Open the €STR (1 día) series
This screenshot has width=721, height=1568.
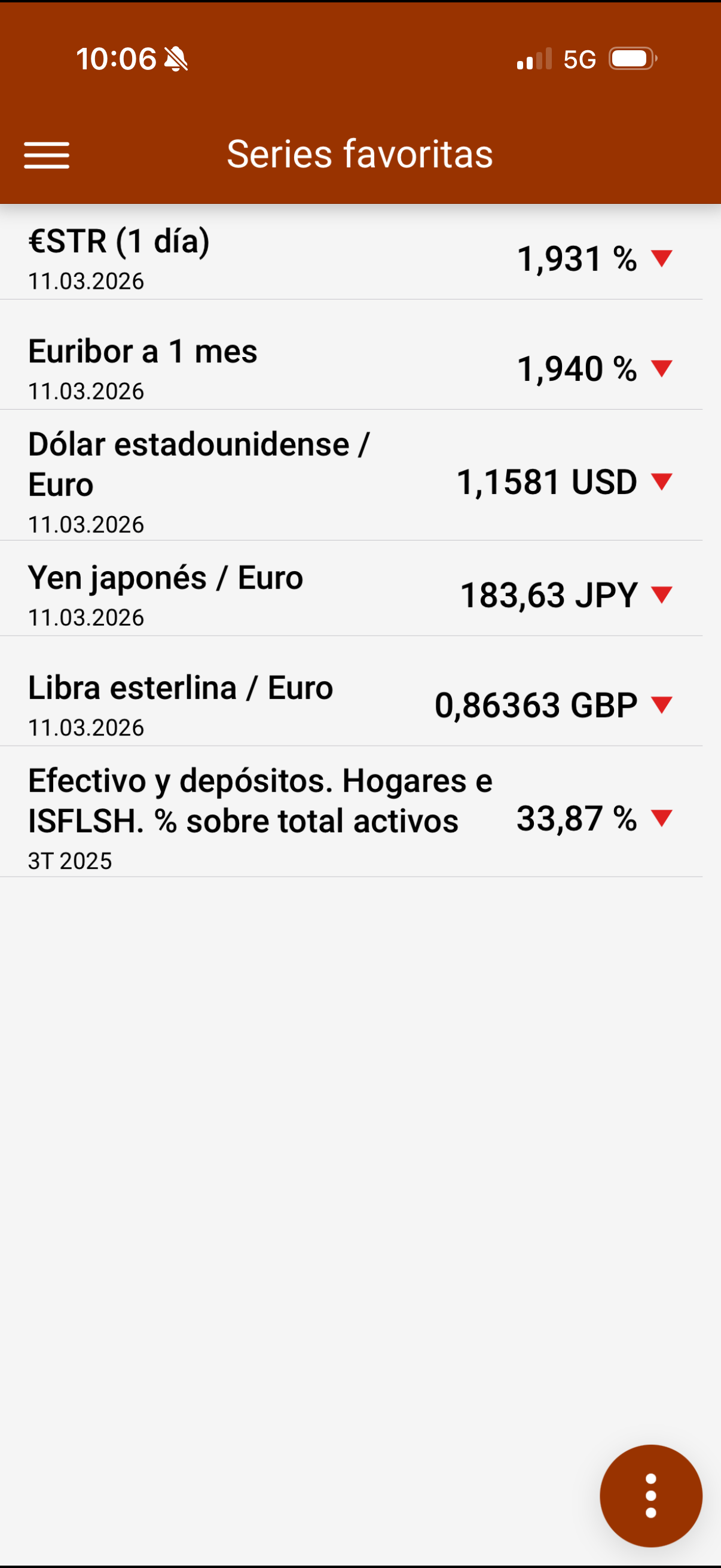tap(350, 258)
